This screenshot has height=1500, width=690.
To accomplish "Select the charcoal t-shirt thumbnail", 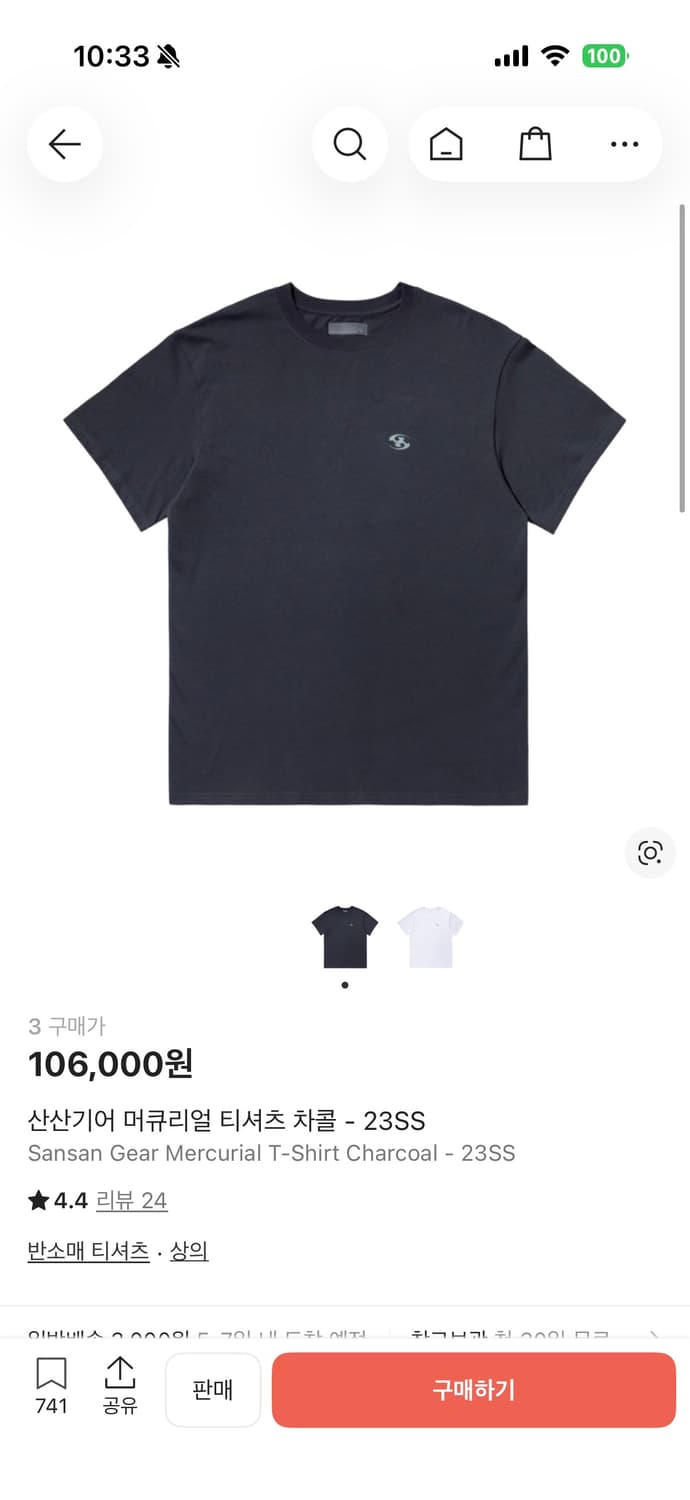I will [345, 937].
